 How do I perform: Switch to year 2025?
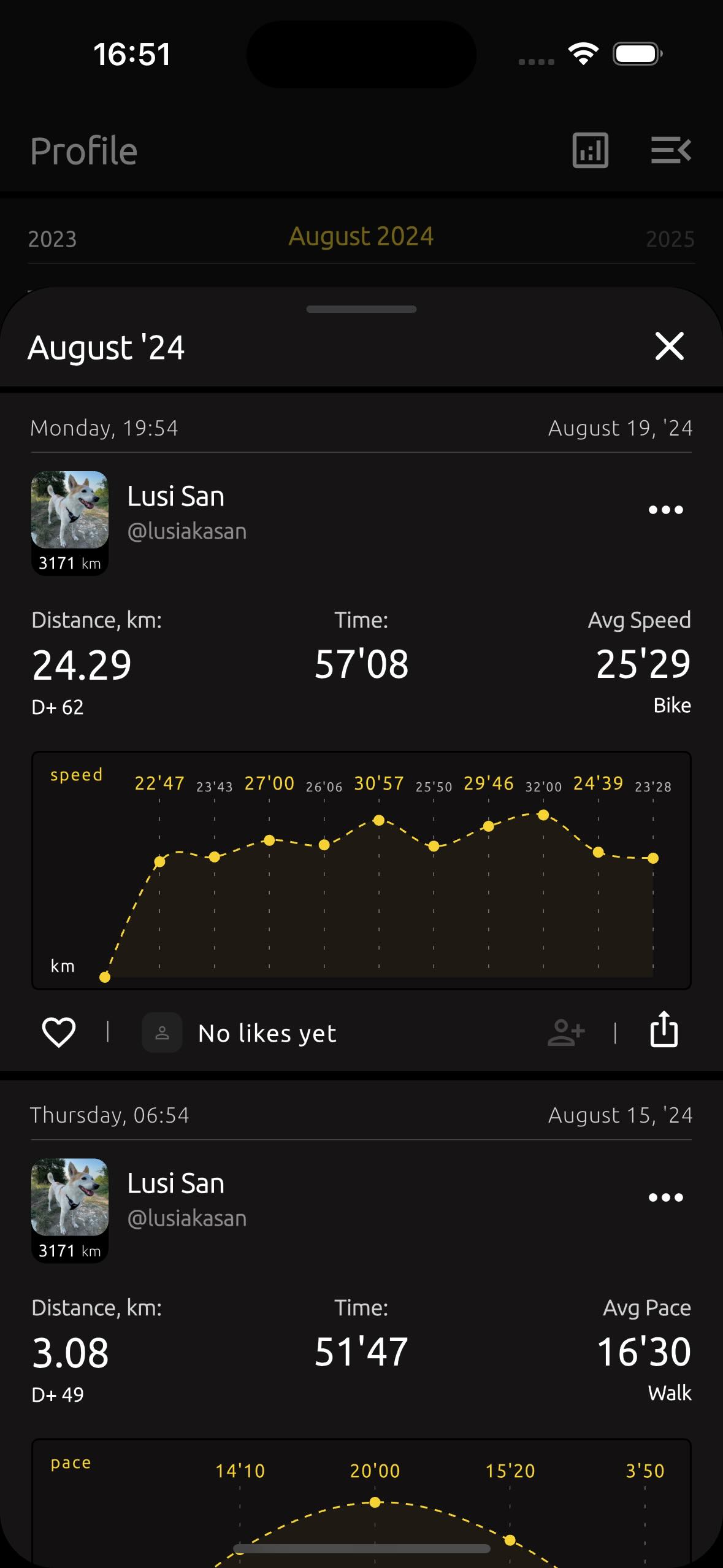click(670, 239)
